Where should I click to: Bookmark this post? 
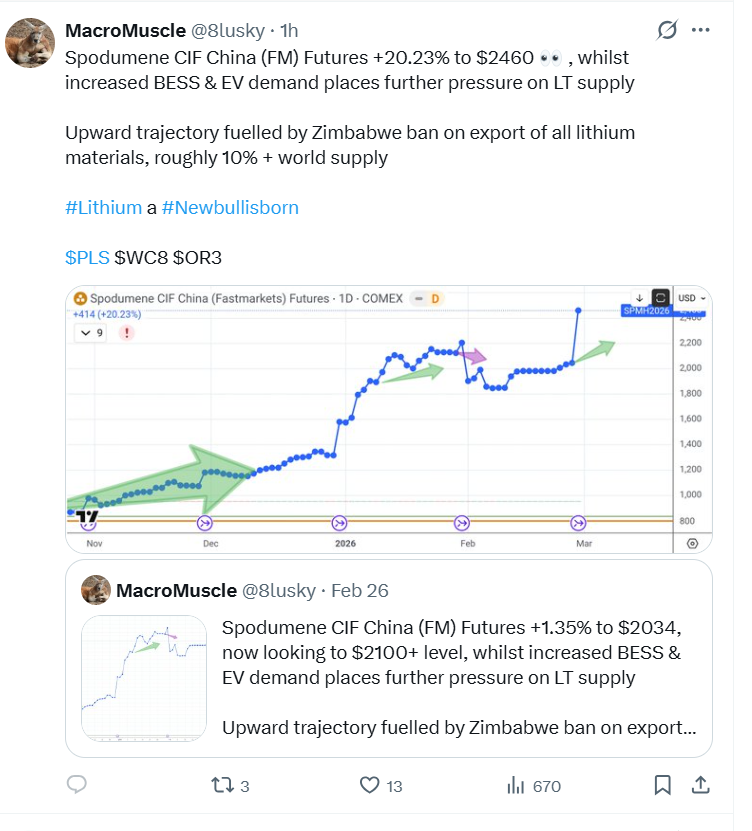[x=662, y=785]
